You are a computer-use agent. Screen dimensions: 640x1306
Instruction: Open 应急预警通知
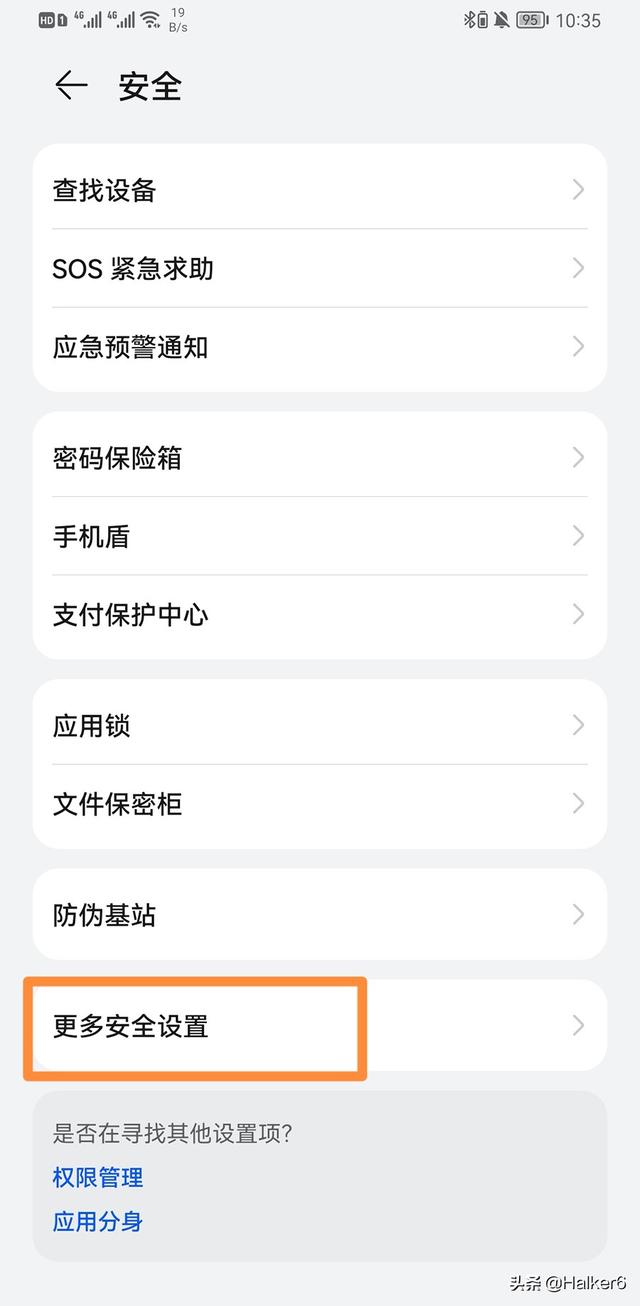tap(320, 347)
